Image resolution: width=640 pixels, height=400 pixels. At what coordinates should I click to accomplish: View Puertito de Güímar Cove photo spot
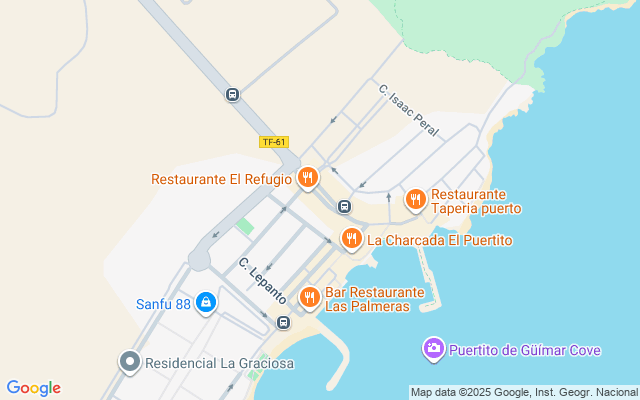click(x=433, y=349)
